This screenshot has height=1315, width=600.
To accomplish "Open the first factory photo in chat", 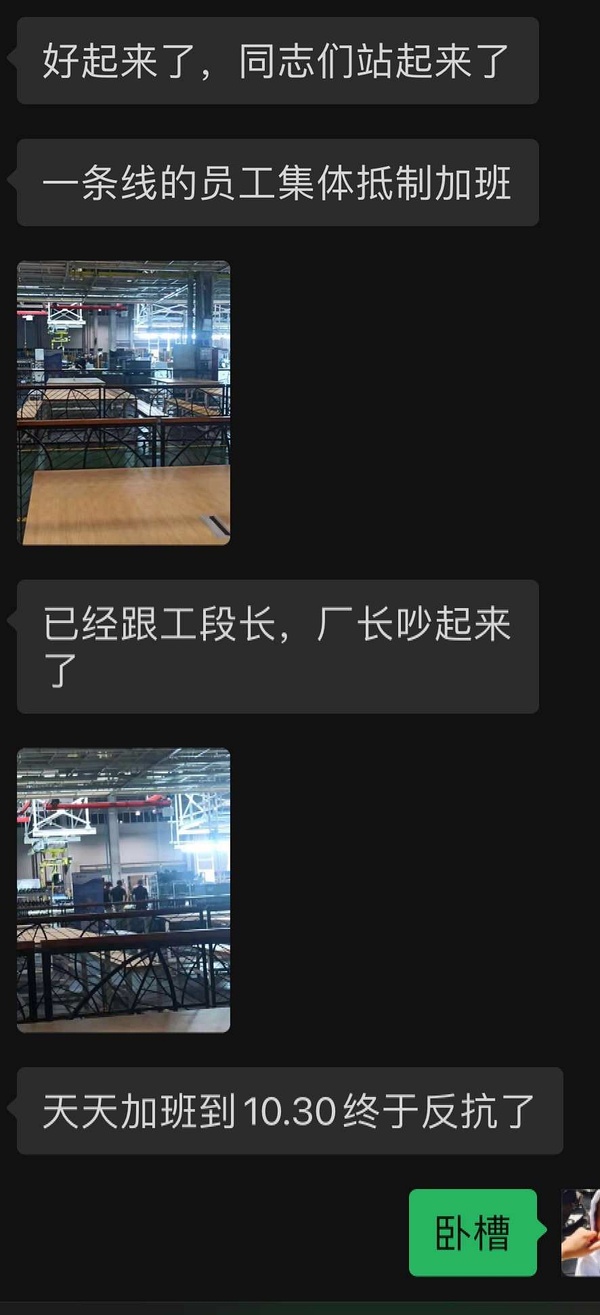I will [123, 403].
